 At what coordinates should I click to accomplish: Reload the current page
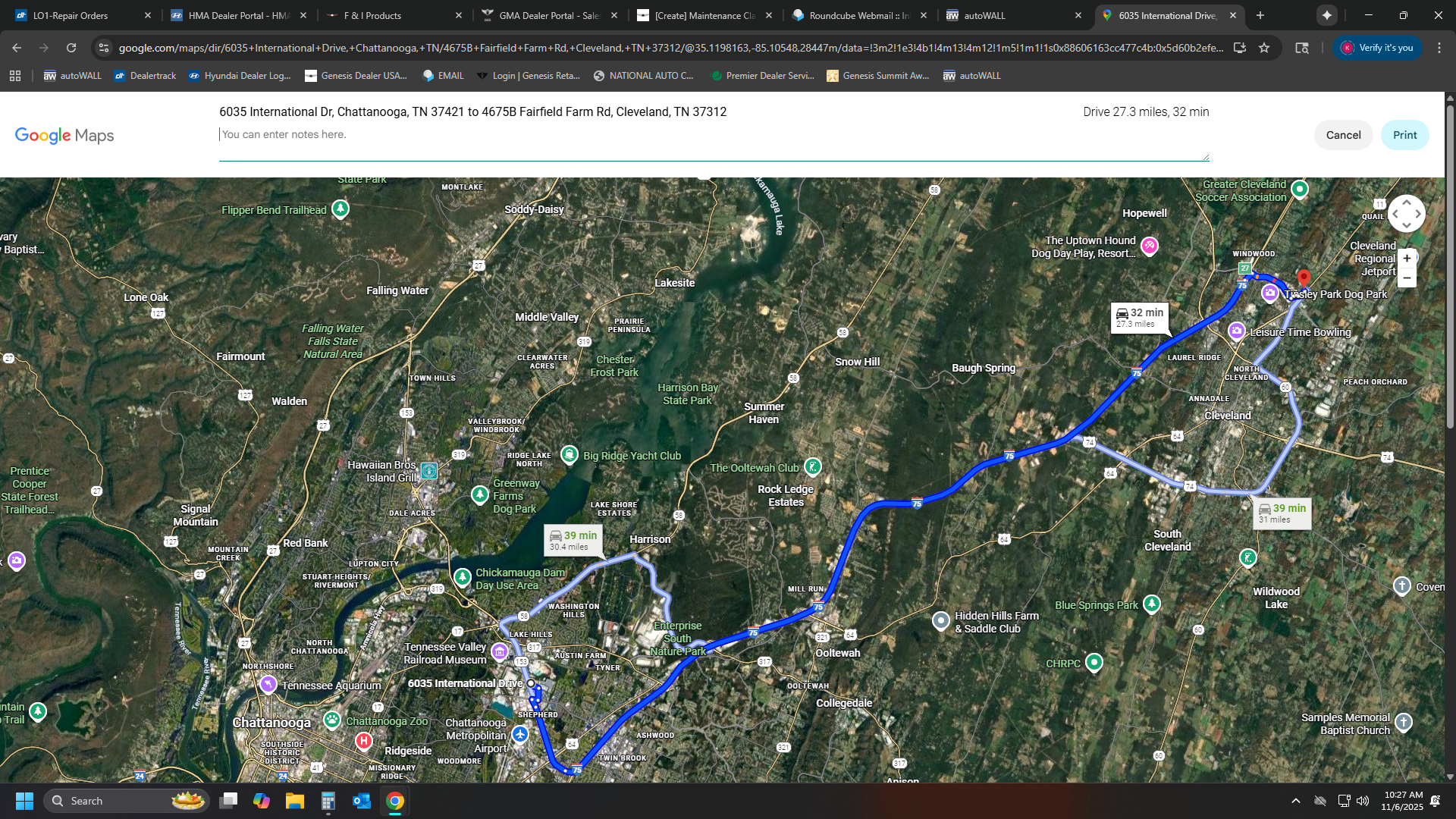(71, 48)
